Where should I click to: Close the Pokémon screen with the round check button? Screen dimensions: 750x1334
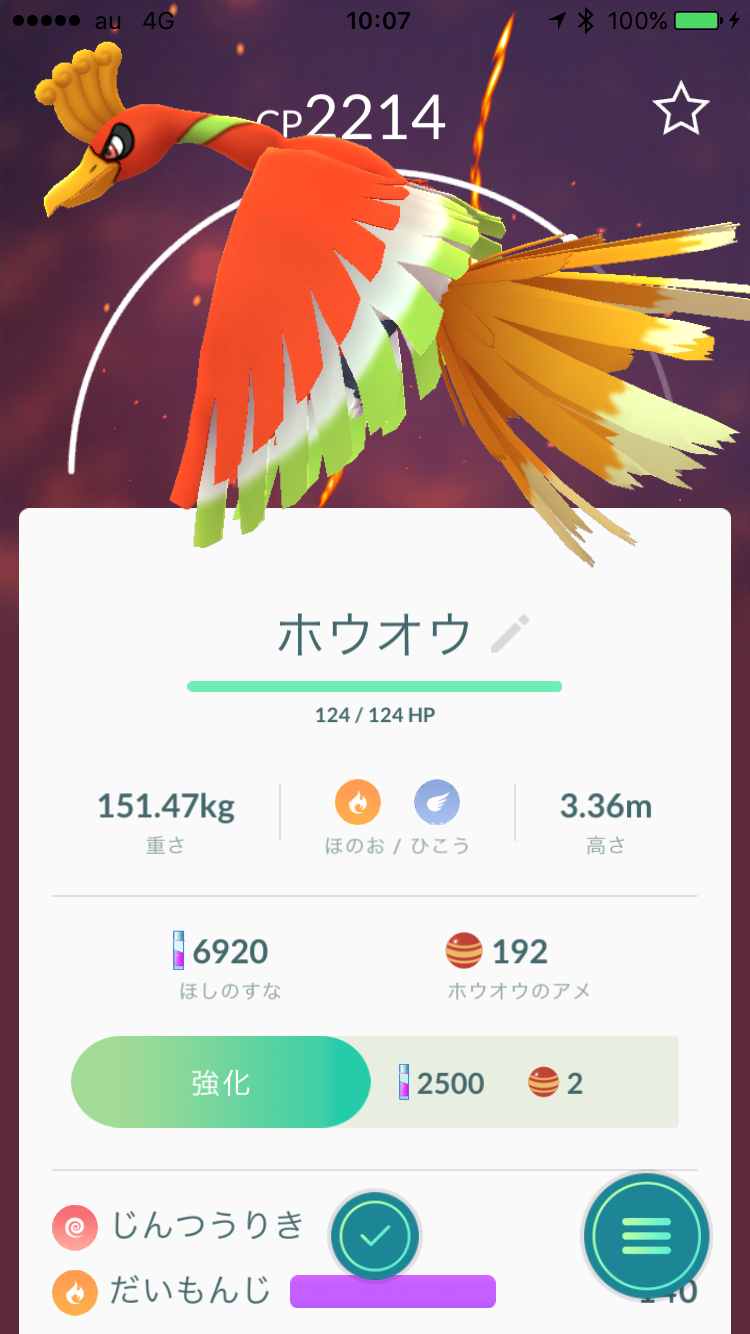(x=375, y=1236)
